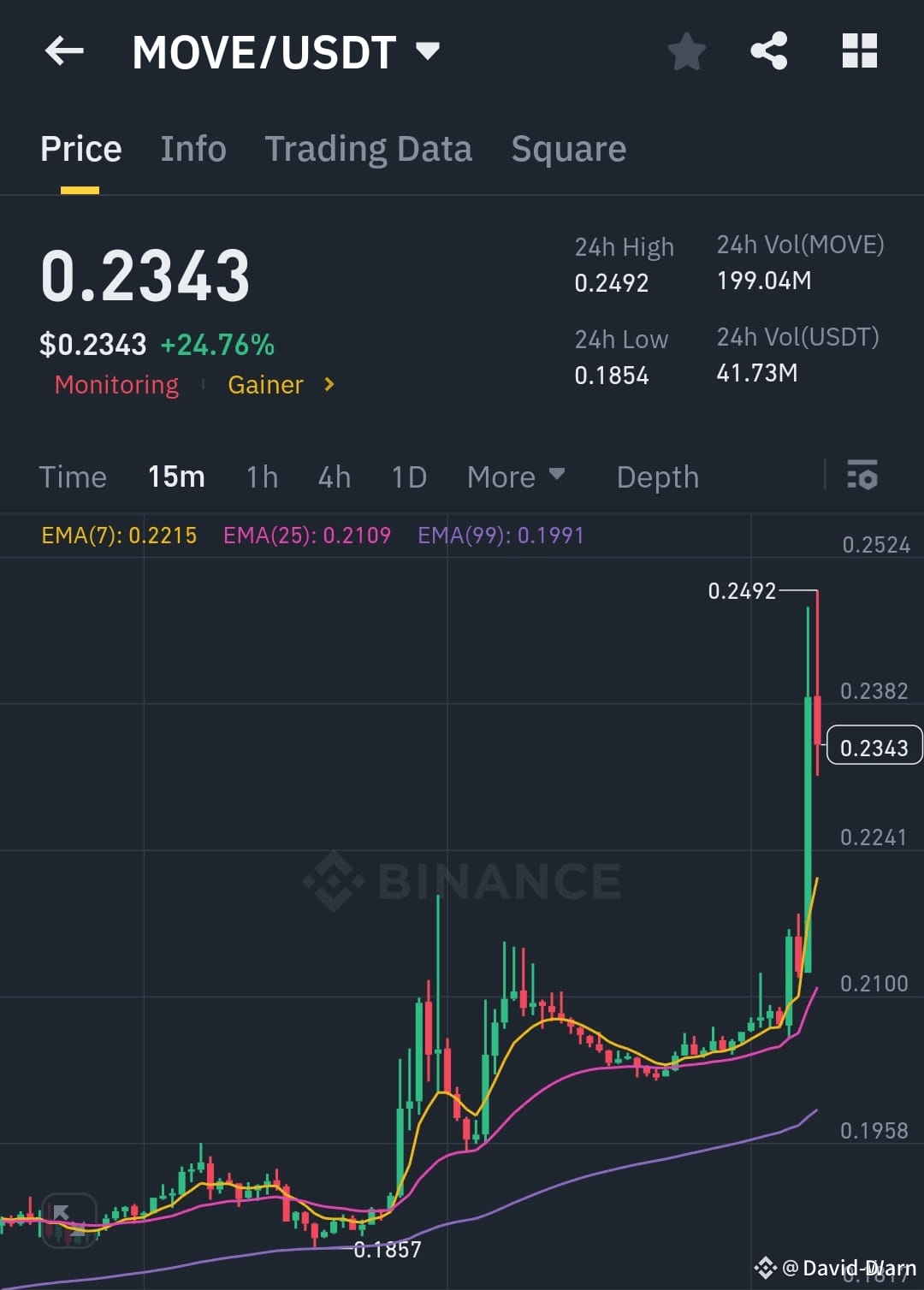Share the MOVE/USDT chart
This screenshot has height=1290, width=924.
[x=768, y=51]
